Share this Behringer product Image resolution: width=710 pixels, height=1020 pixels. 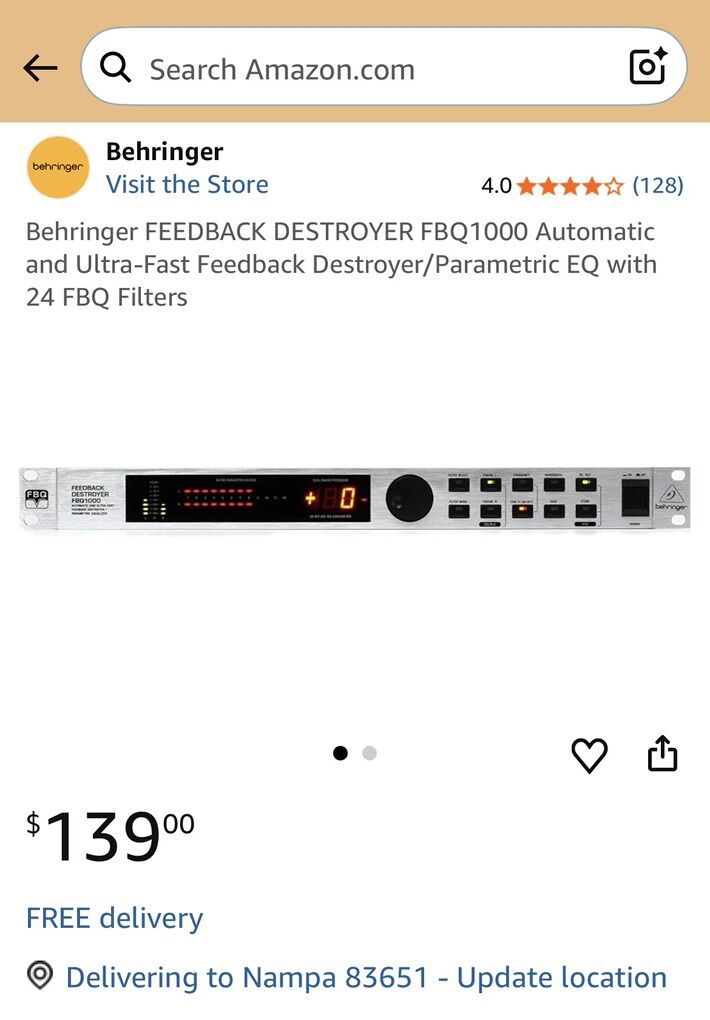pos(662,755)
